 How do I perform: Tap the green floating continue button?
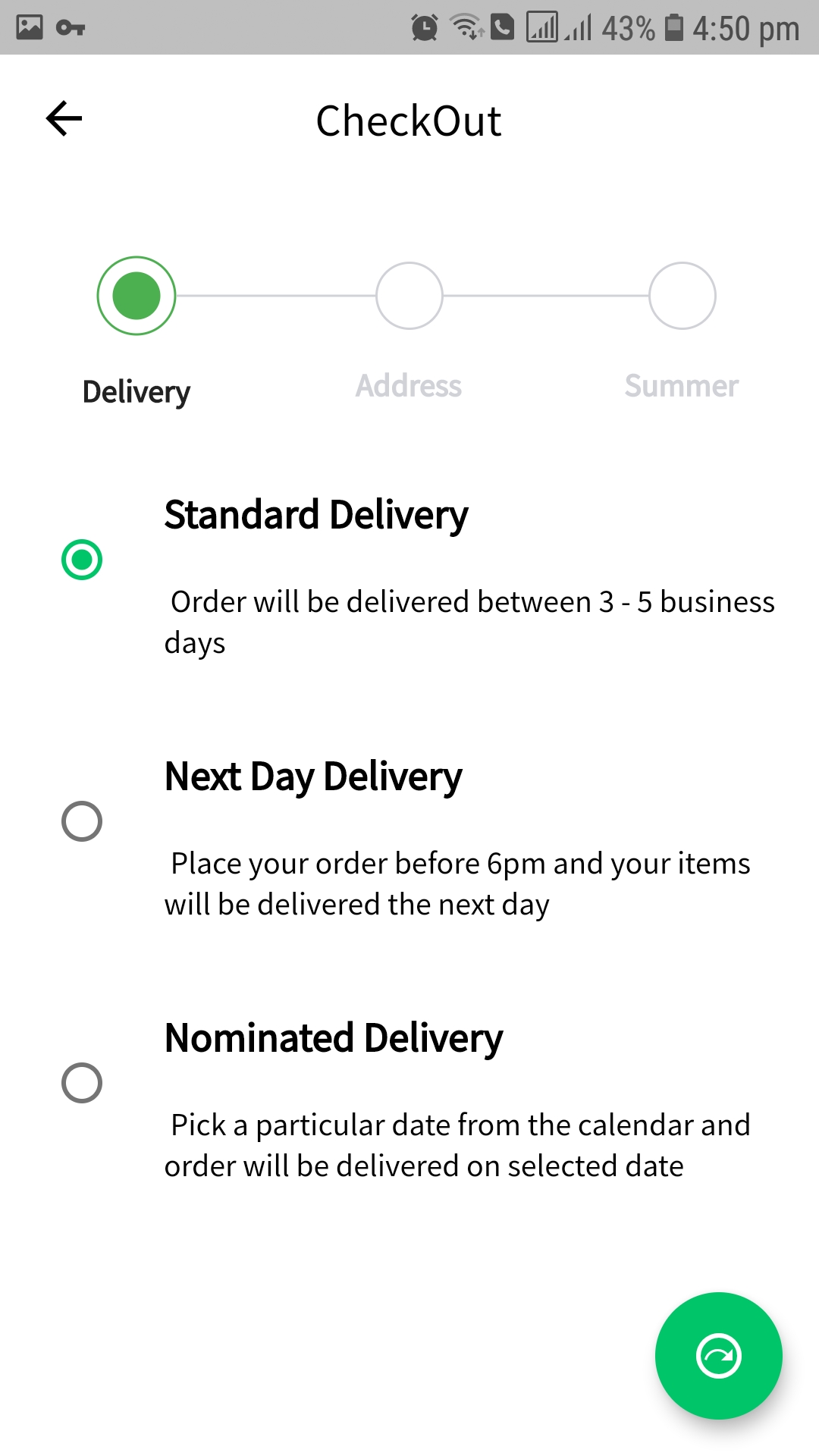click(718, 1356)
